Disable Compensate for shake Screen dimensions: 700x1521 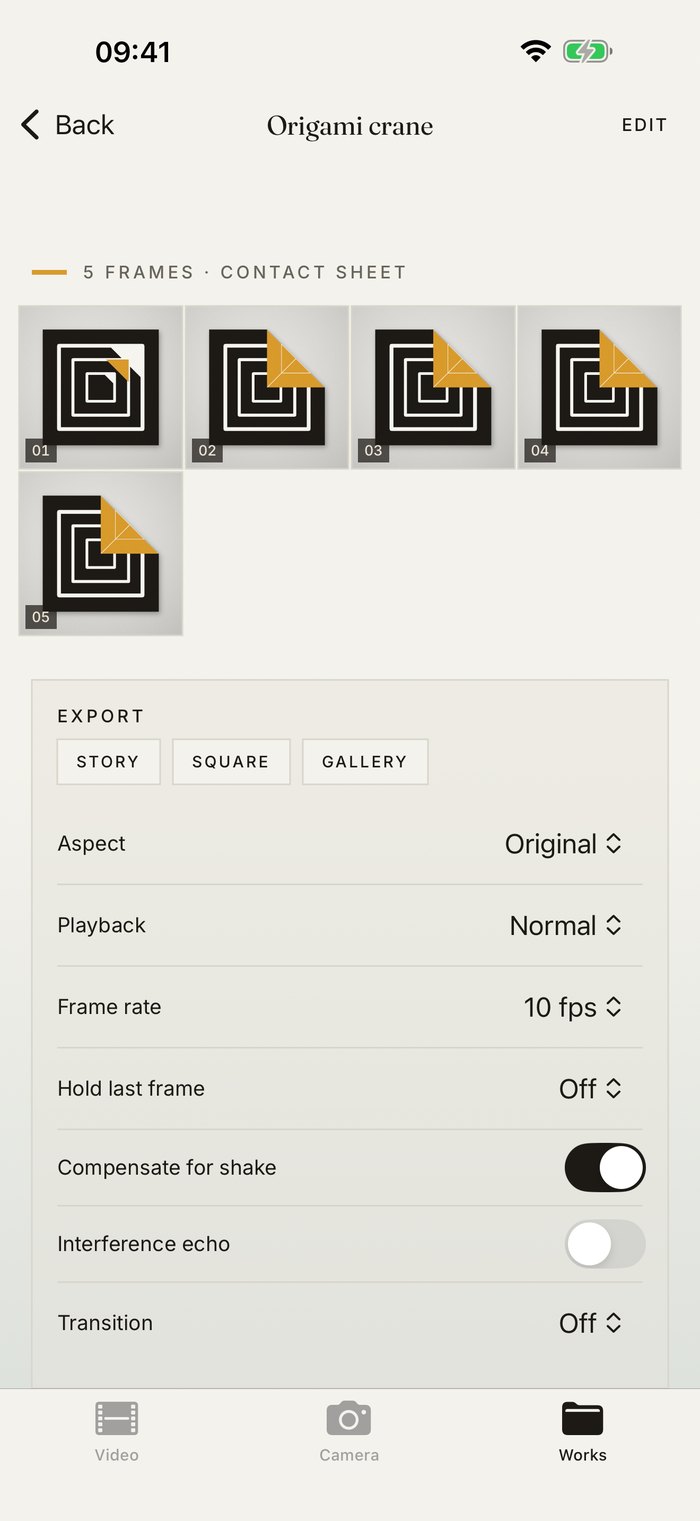(x=605, y=1168)
